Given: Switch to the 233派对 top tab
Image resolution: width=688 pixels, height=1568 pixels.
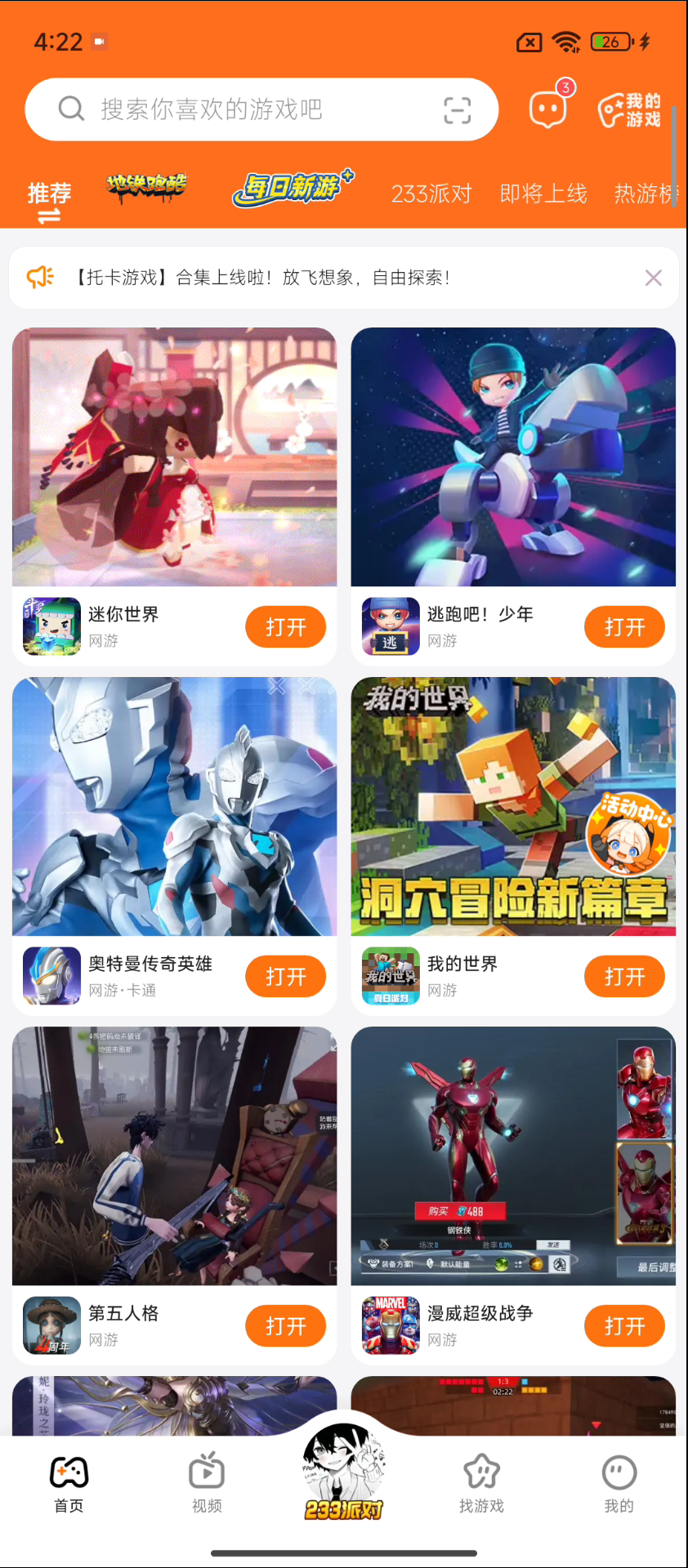Looking at the screenshot, I should 431,194.
